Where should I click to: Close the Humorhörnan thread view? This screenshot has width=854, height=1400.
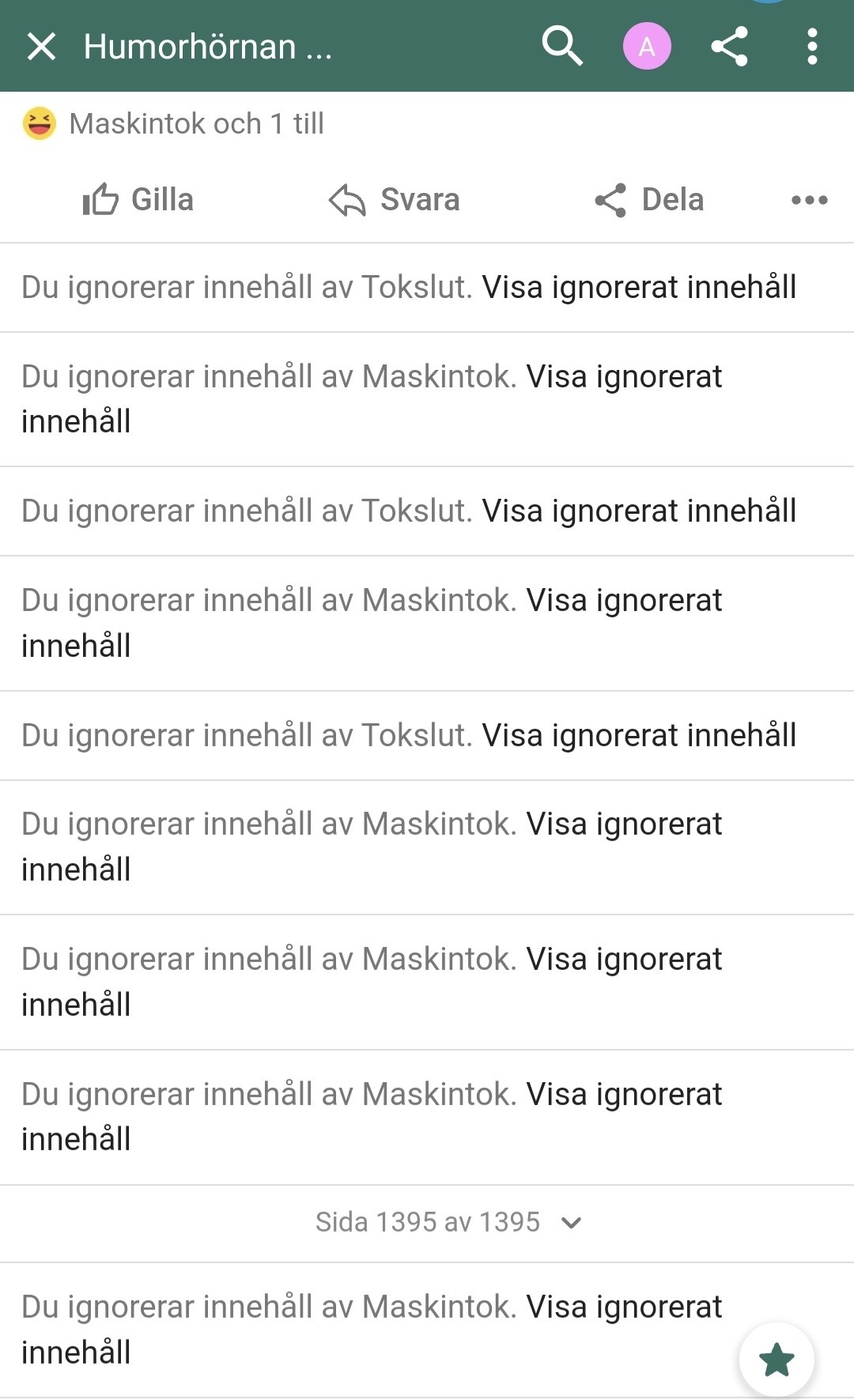[x=41, y=46]
